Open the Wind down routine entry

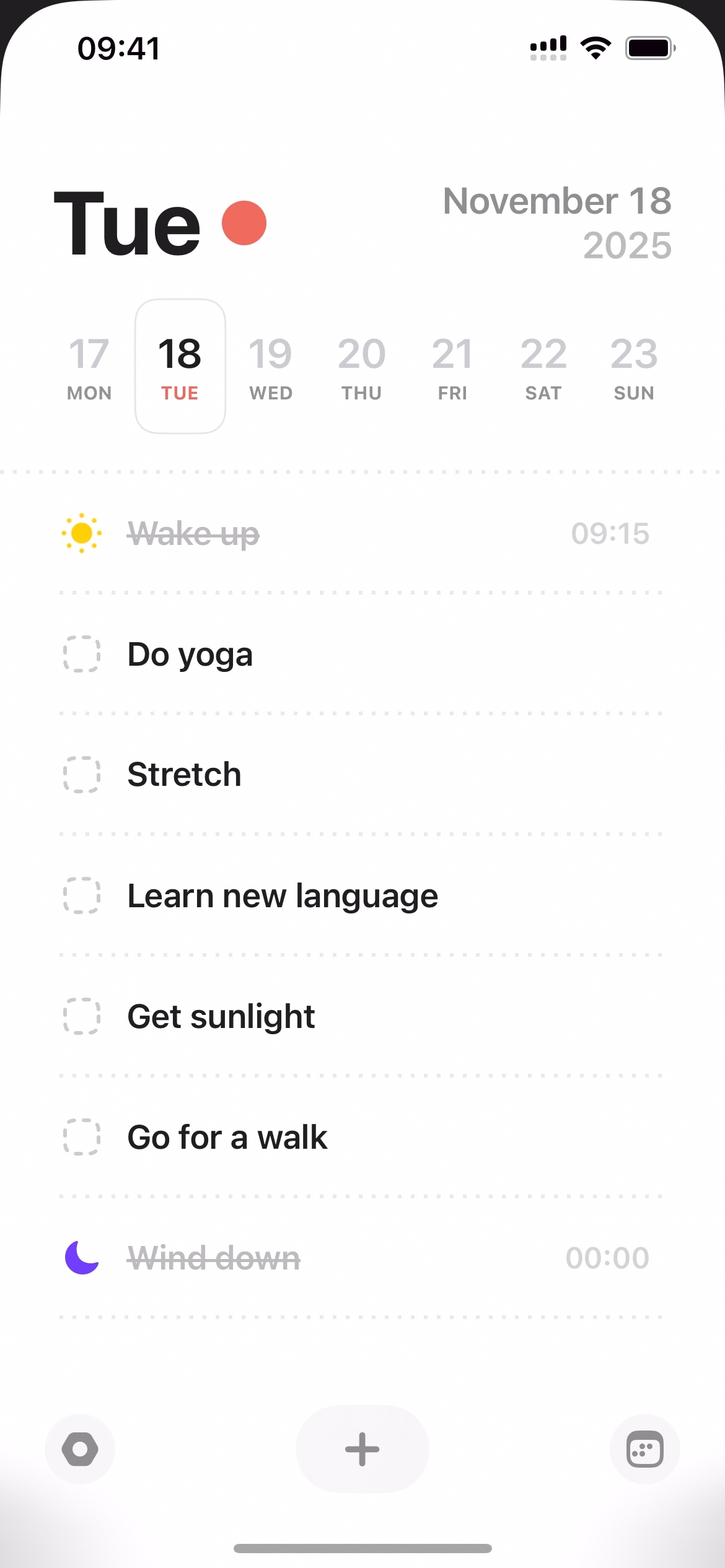(x=213, y=1258)
